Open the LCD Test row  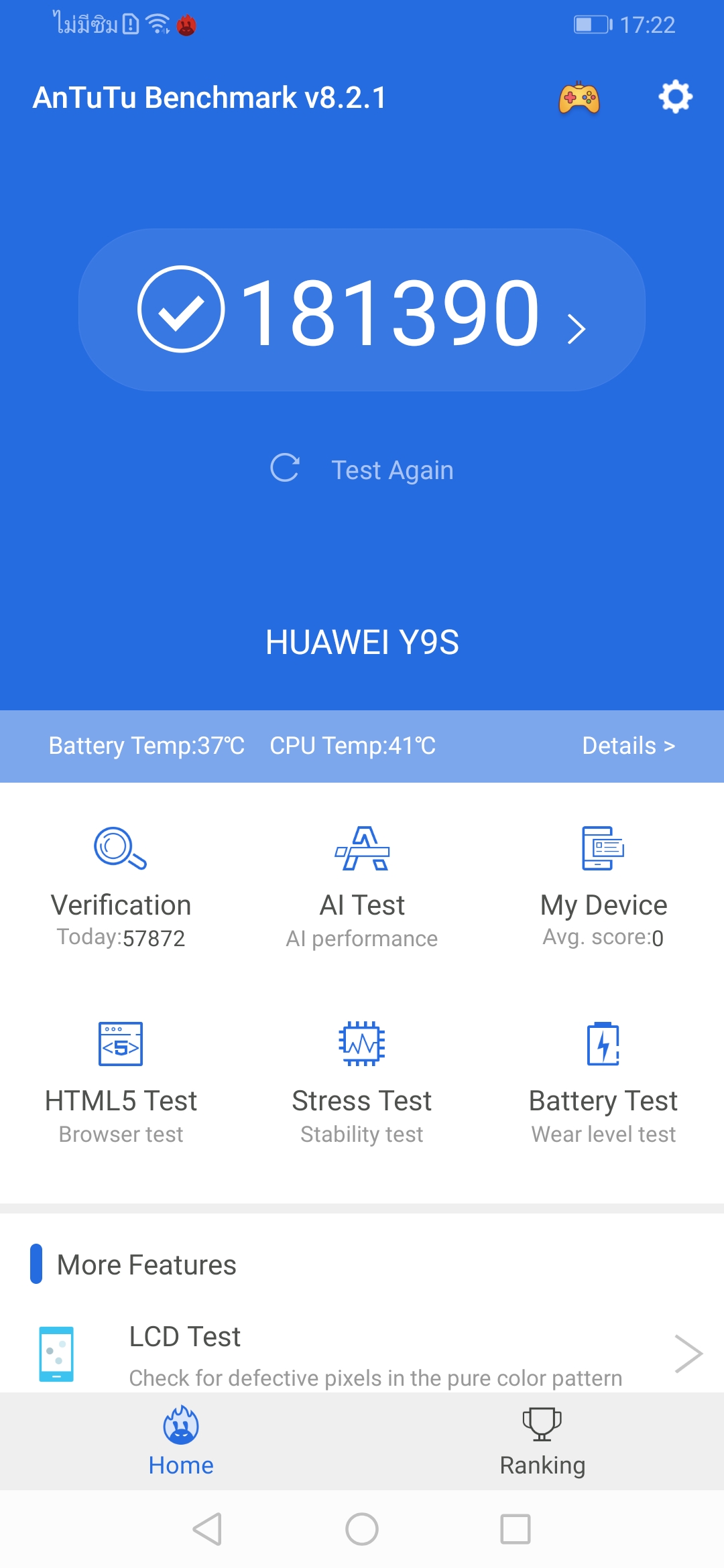pos(362,1354)
